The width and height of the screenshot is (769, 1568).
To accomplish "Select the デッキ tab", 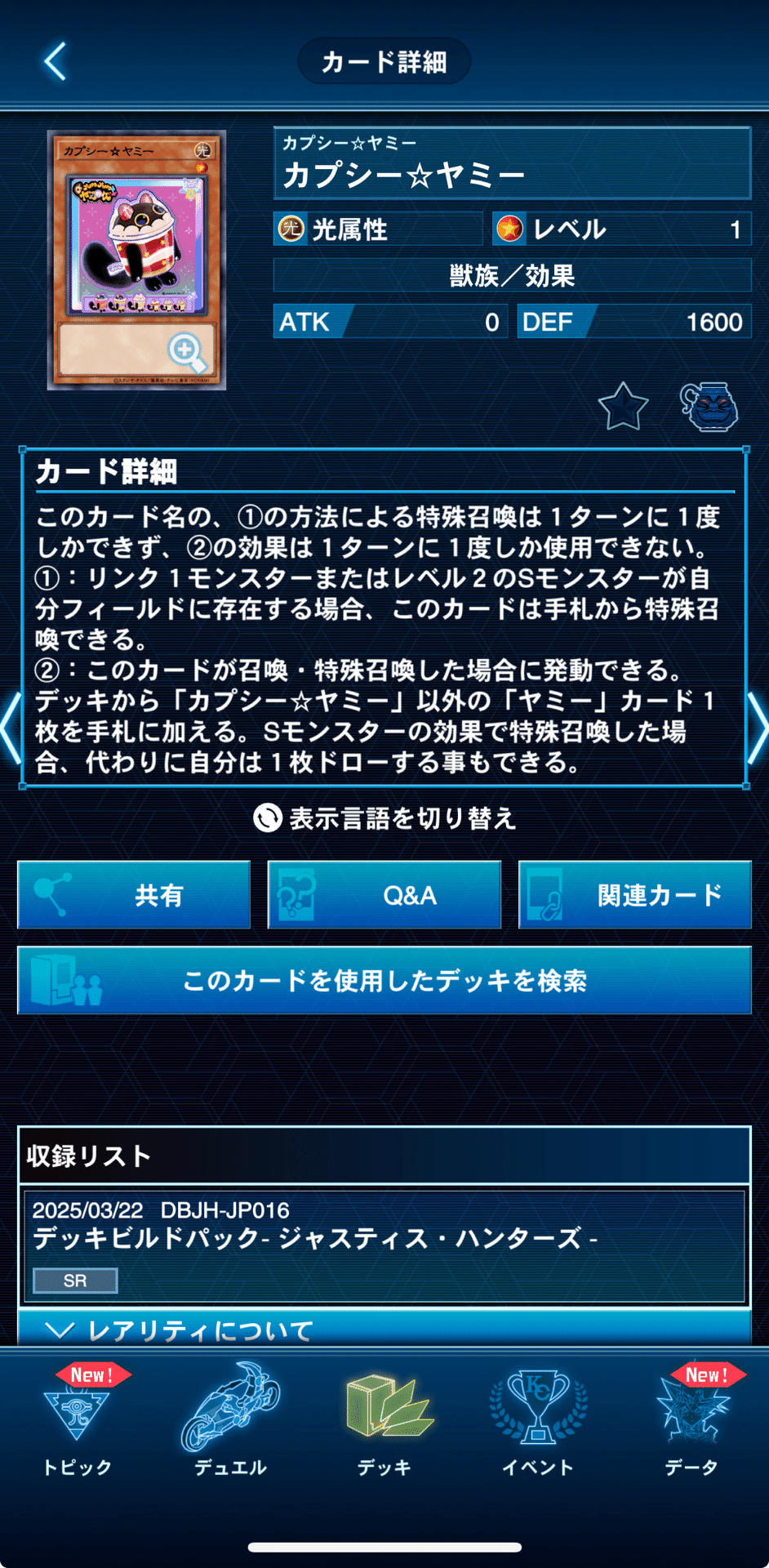I will [x=384, y=1421].
